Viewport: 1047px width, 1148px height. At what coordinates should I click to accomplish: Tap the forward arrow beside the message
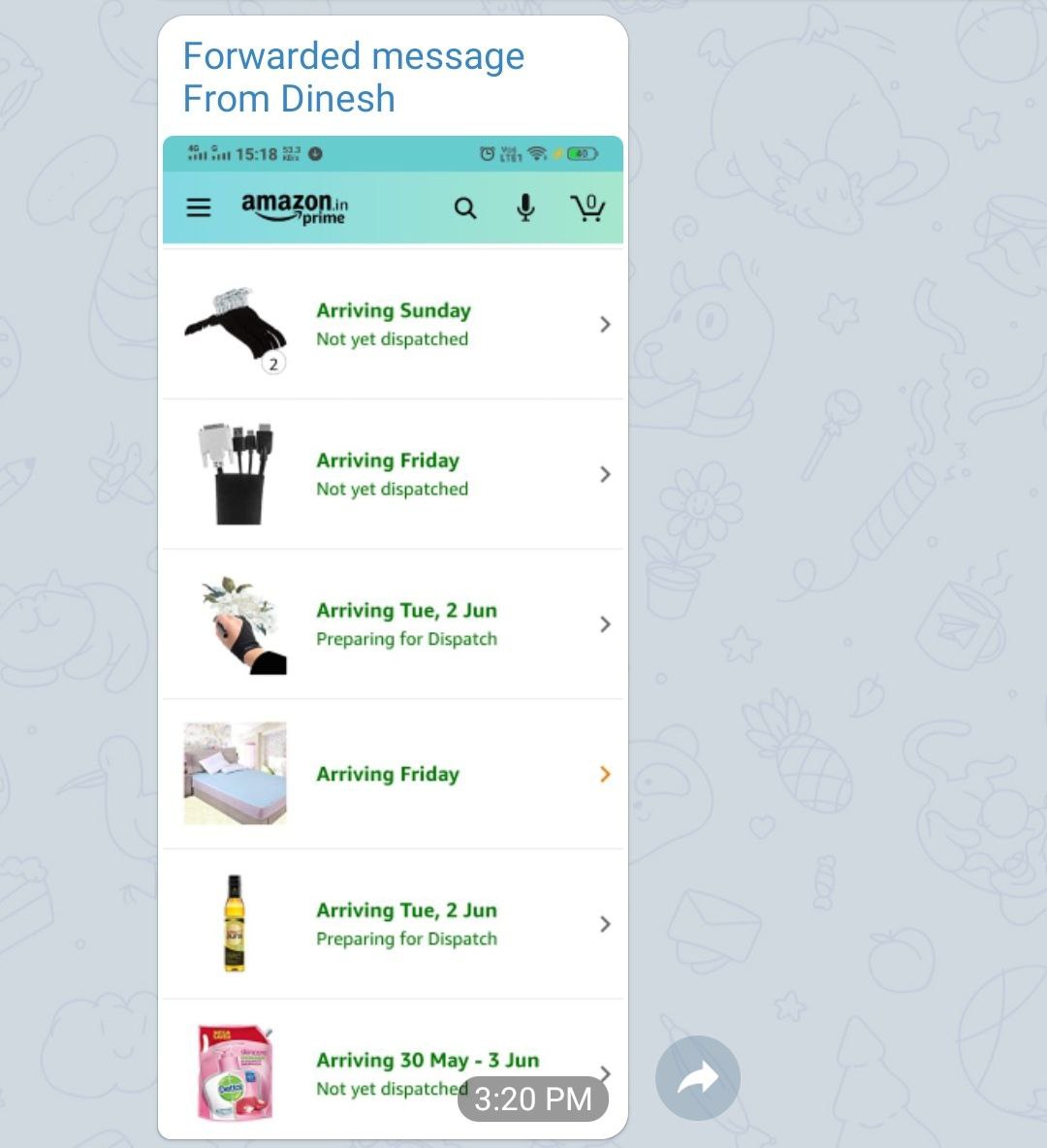click(x=697, y=1077)
